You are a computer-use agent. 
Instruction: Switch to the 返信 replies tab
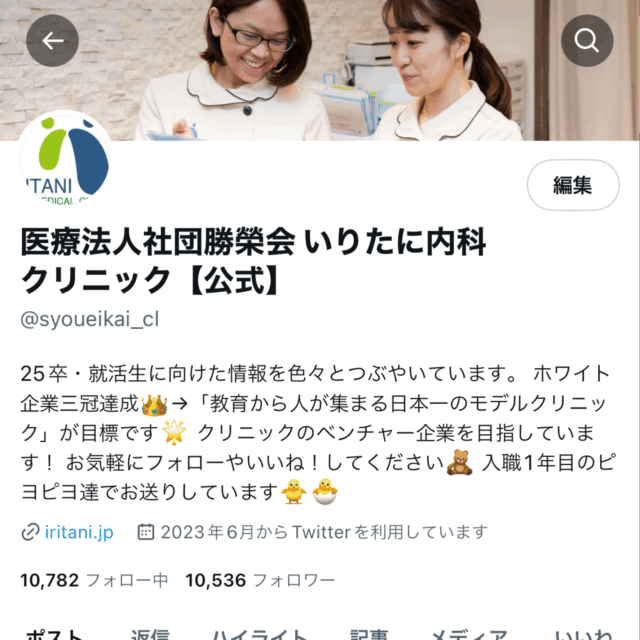tap(150, 634)
